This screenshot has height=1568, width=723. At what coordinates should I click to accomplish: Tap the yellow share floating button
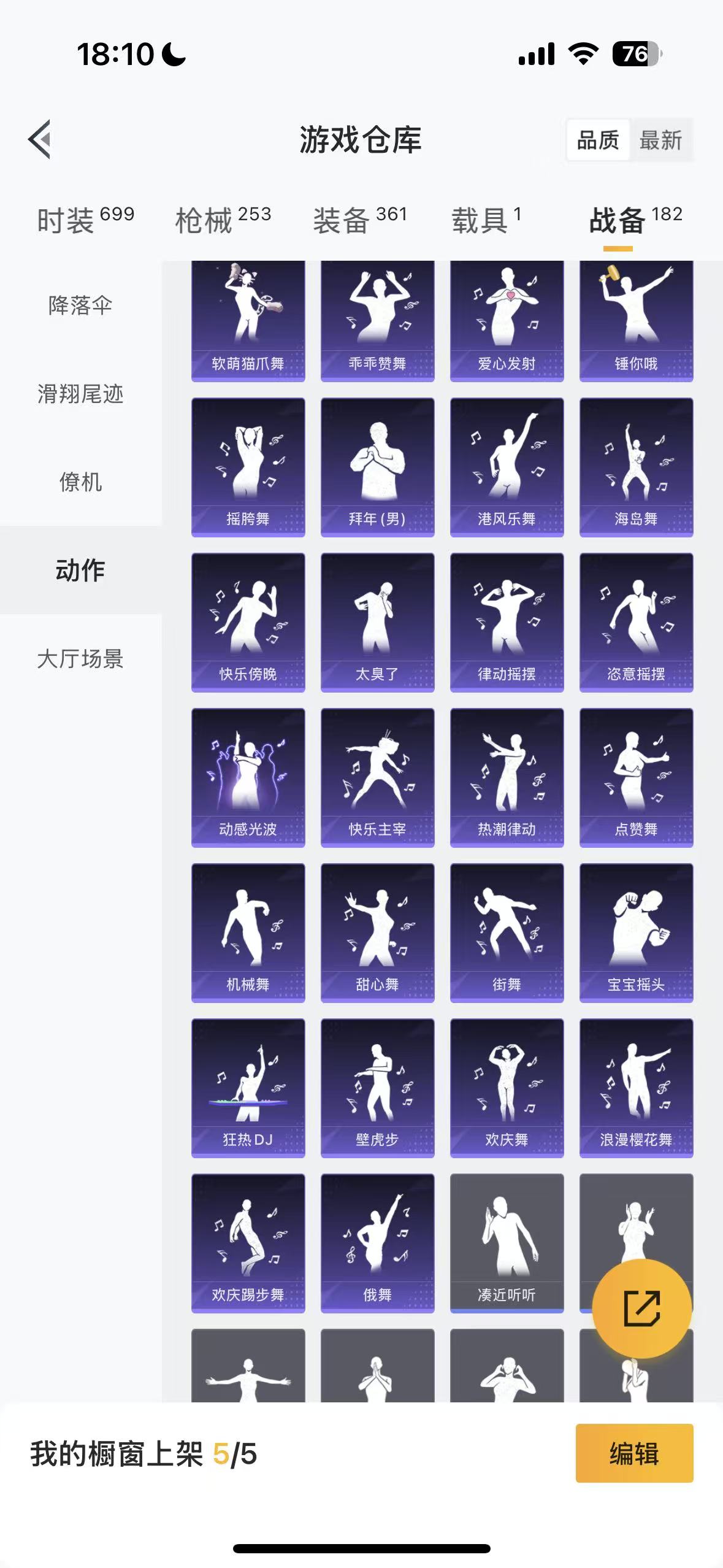pyautogui.click(x=641, y=1308)
